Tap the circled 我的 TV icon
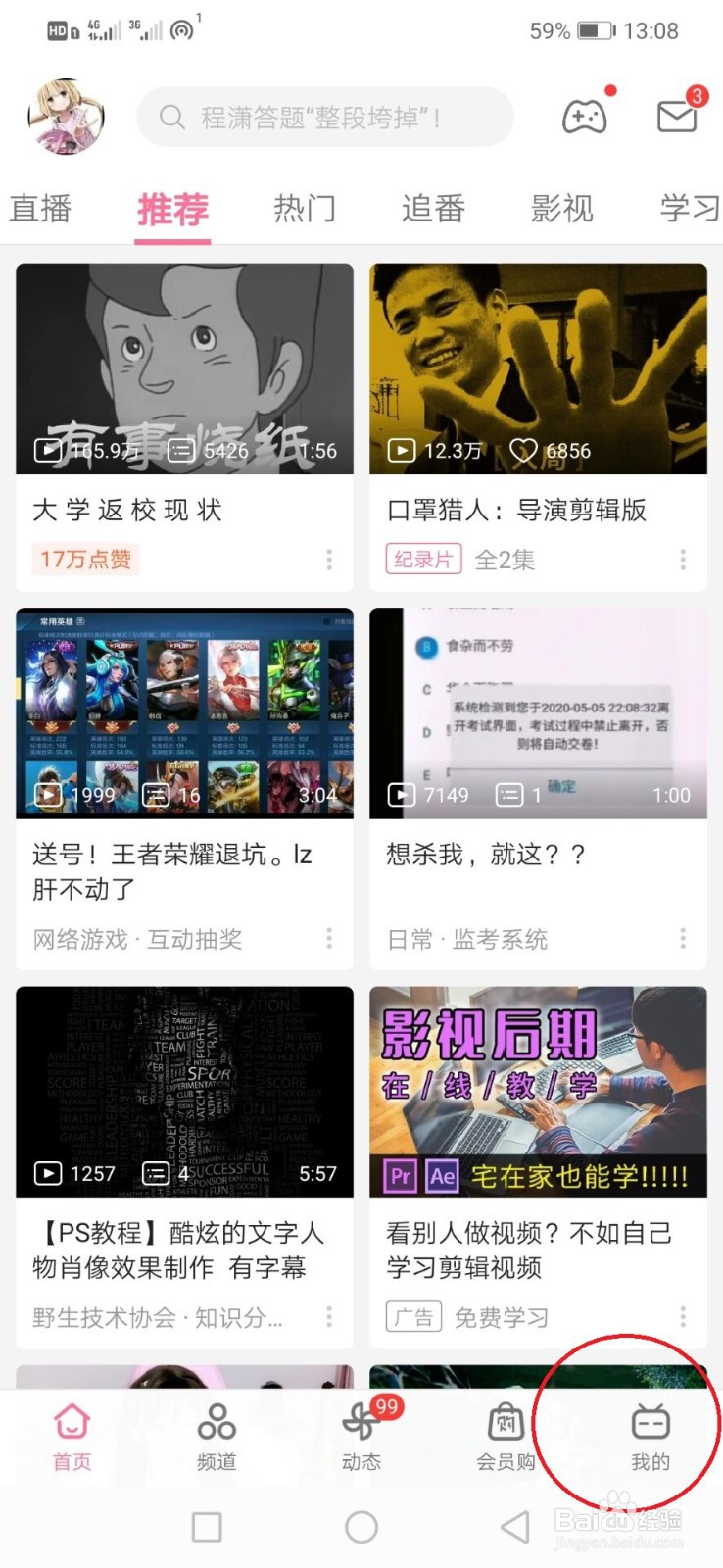The image size is (723, 1568). tap(650, 1419)
